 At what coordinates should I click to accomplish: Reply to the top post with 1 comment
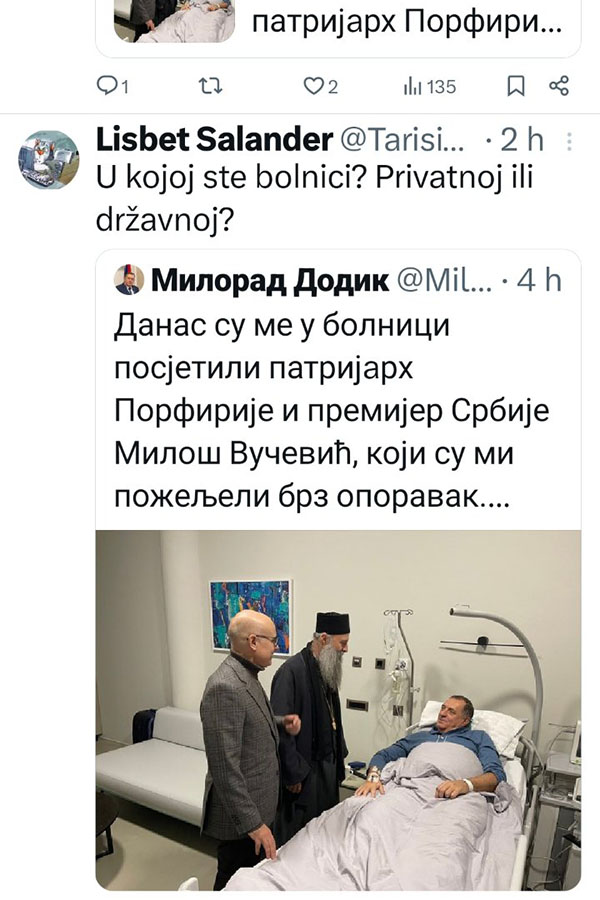(112, 87)
